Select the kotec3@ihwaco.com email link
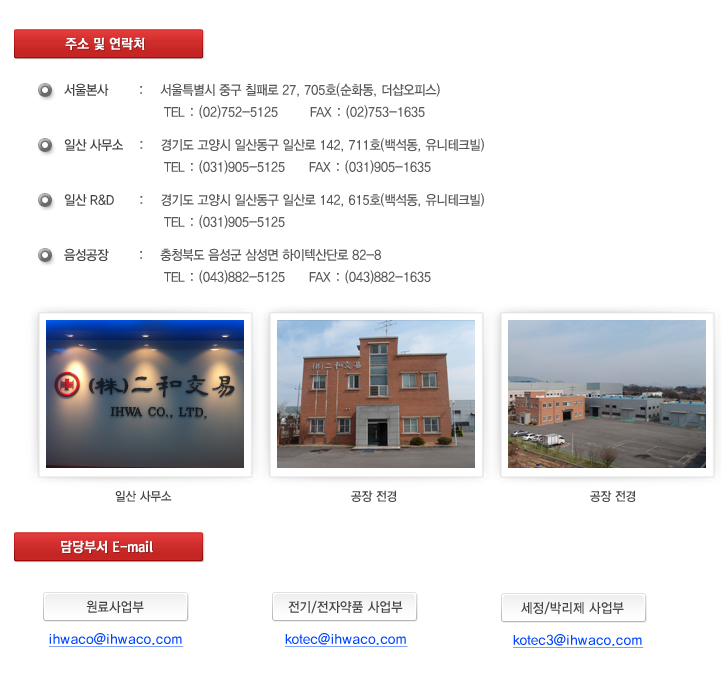 click(x=577, y=640)
